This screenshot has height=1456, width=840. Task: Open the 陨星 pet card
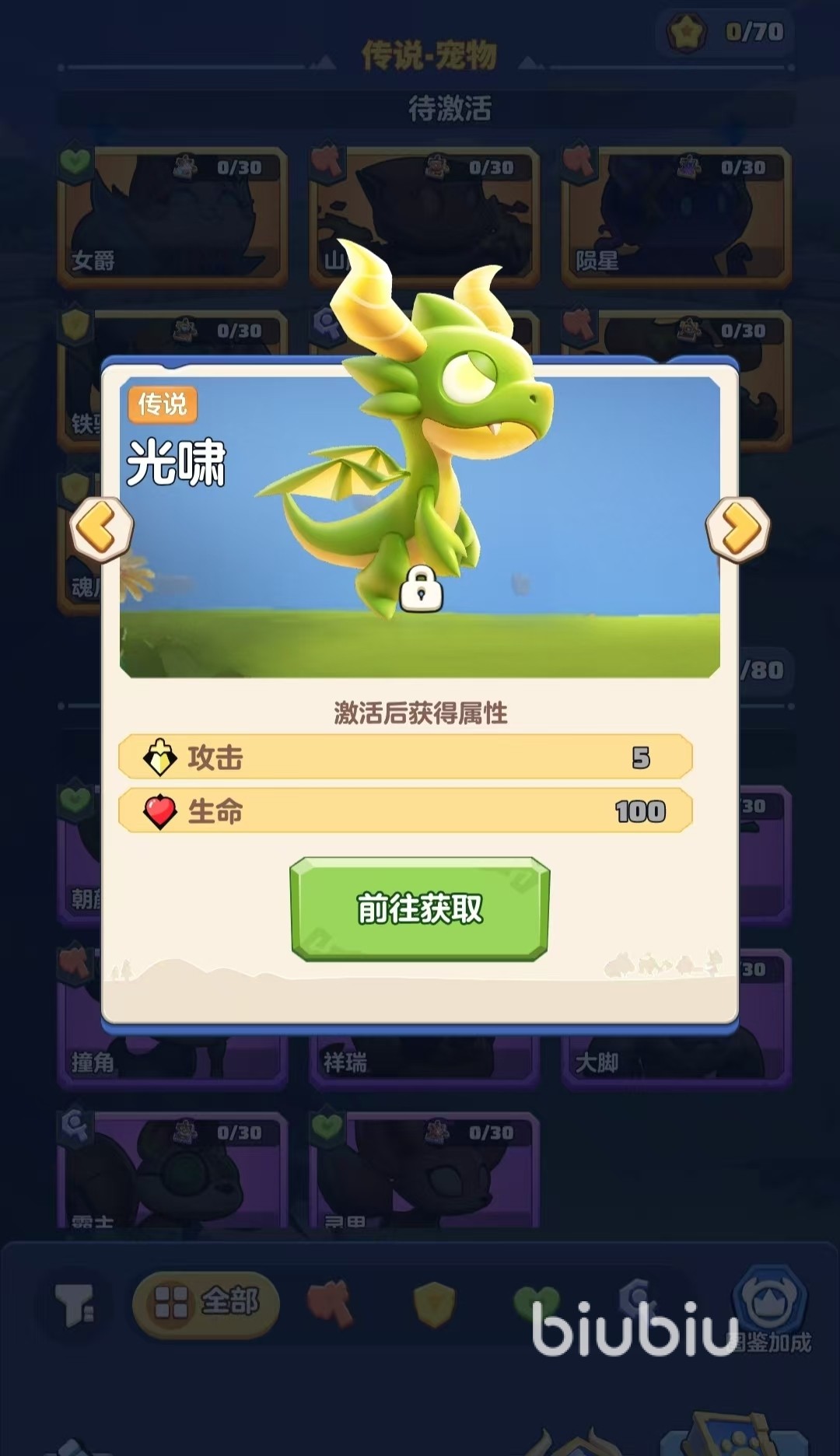pyautogui.click(x=676, y=218)
